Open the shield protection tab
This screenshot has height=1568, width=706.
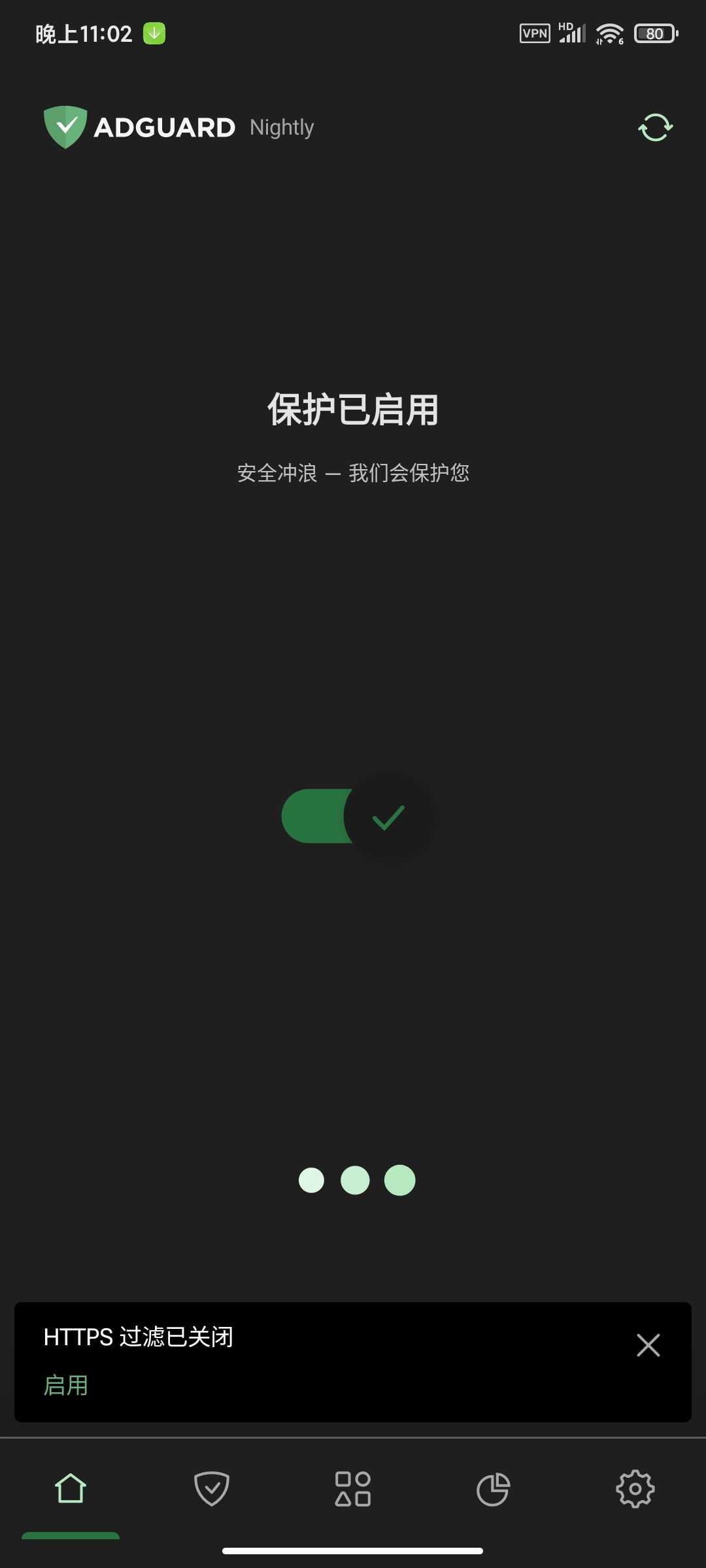point(212,1489)
